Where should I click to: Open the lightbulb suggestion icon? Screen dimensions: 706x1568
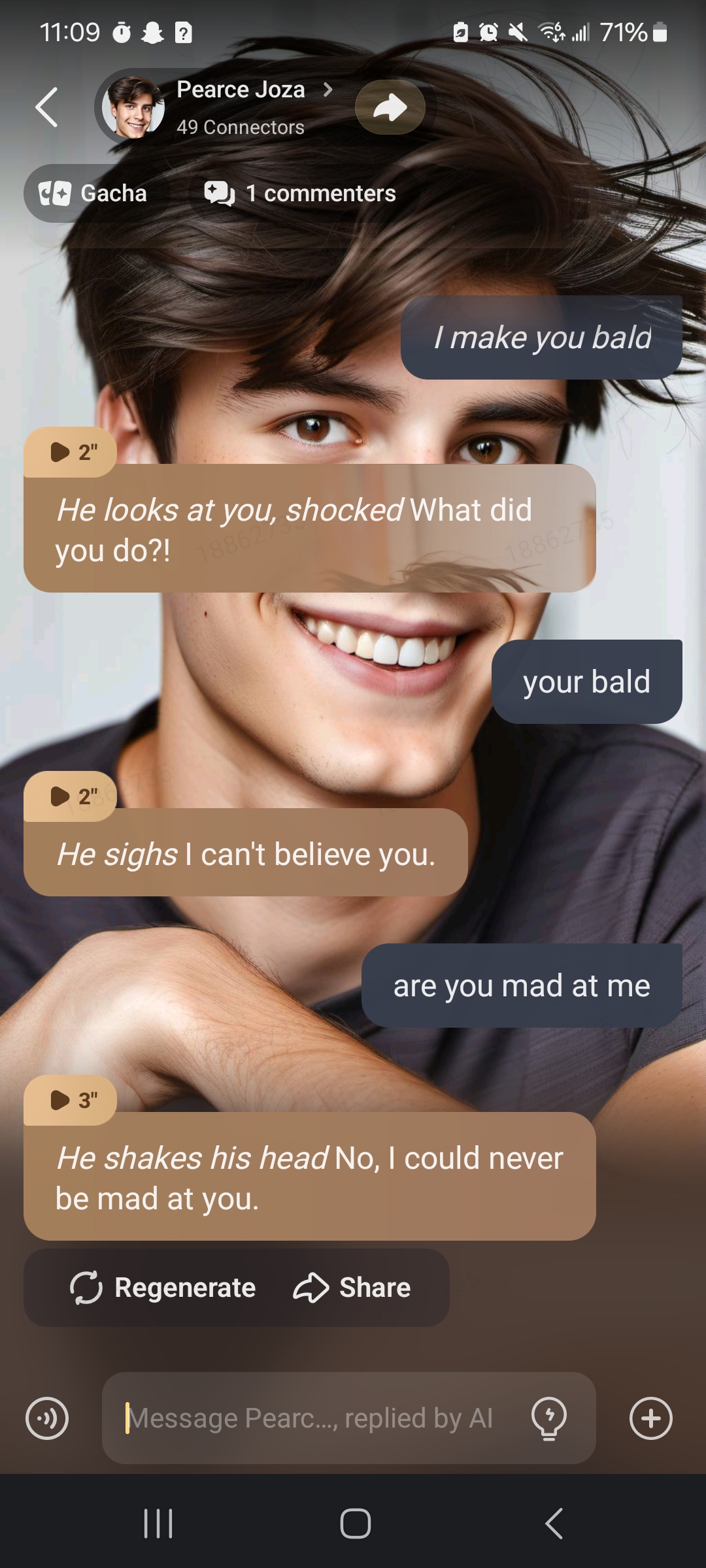549,1418
